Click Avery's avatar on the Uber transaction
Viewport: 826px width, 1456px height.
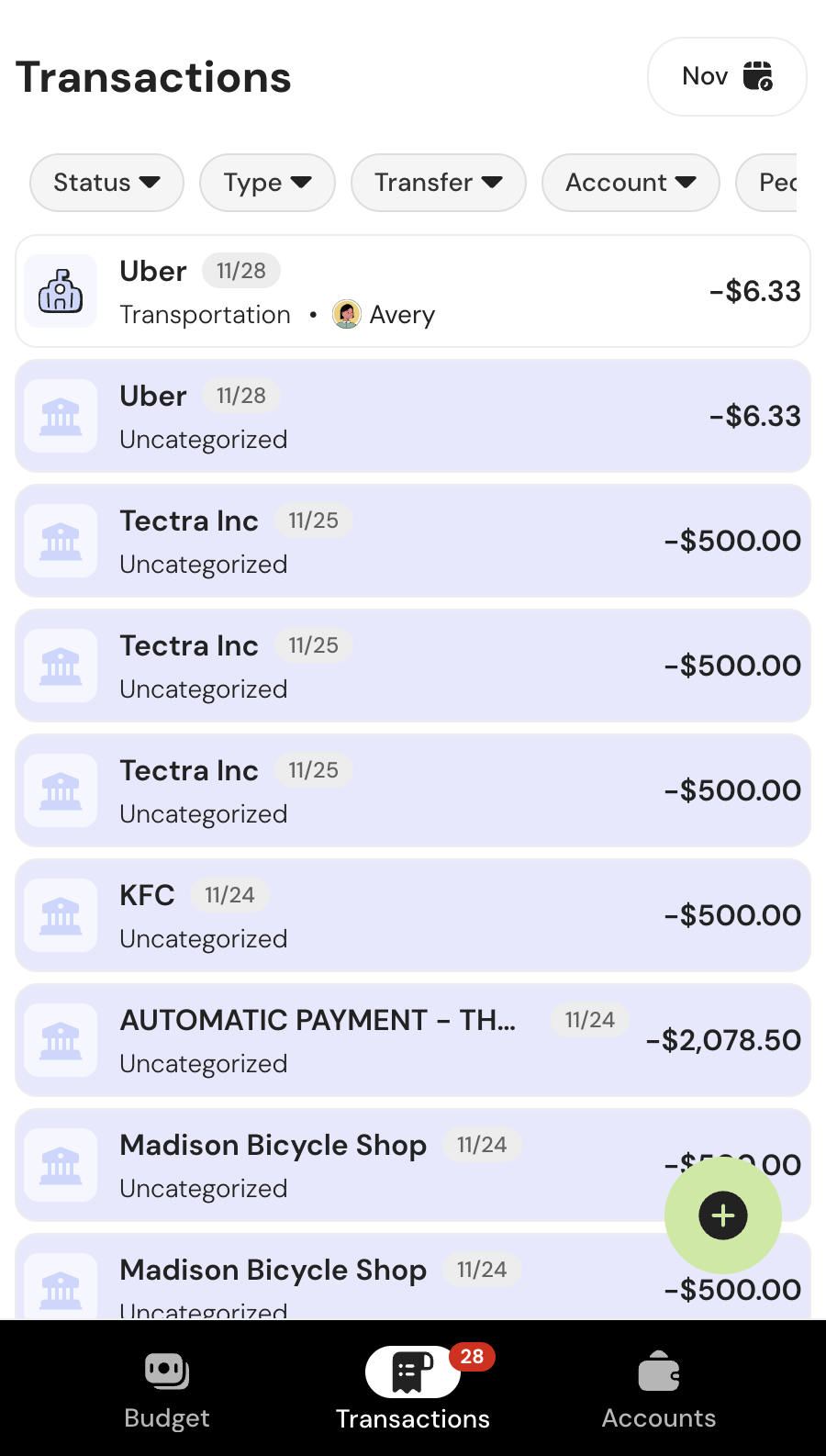click(x=347, y=314)
